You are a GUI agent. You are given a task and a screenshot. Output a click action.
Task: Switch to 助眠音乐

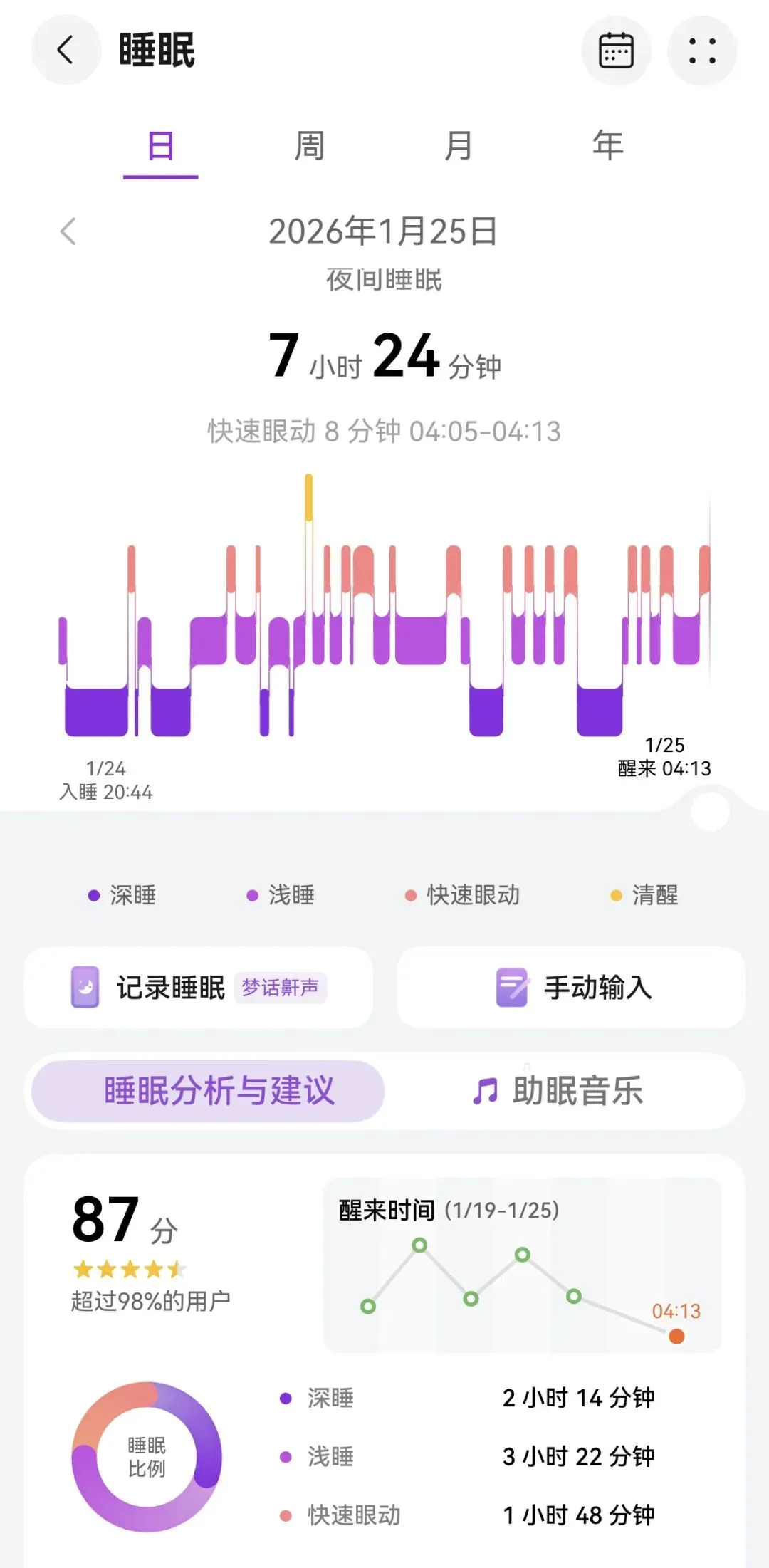coord(558,1091)
